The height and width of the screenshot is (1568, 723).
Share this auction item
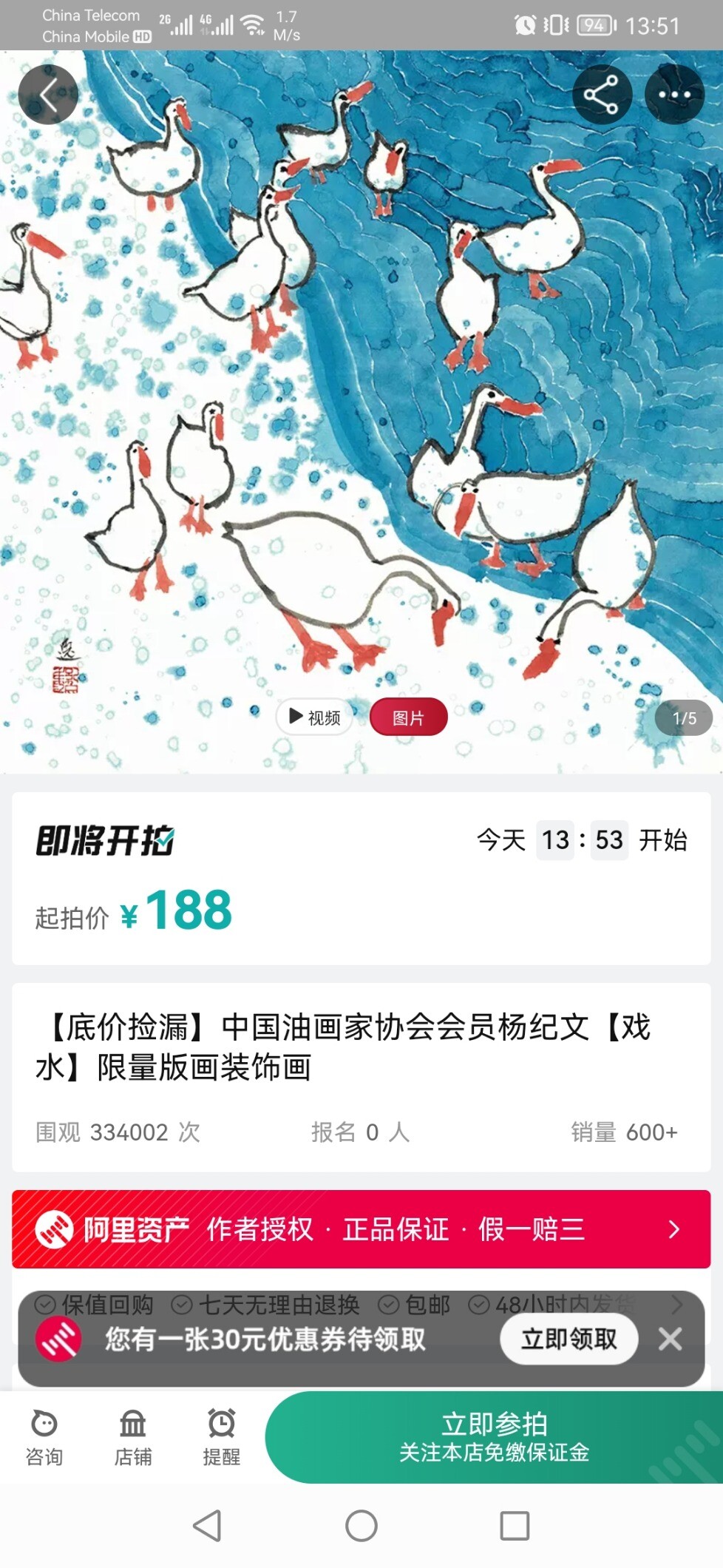click(x=602, y=95)
